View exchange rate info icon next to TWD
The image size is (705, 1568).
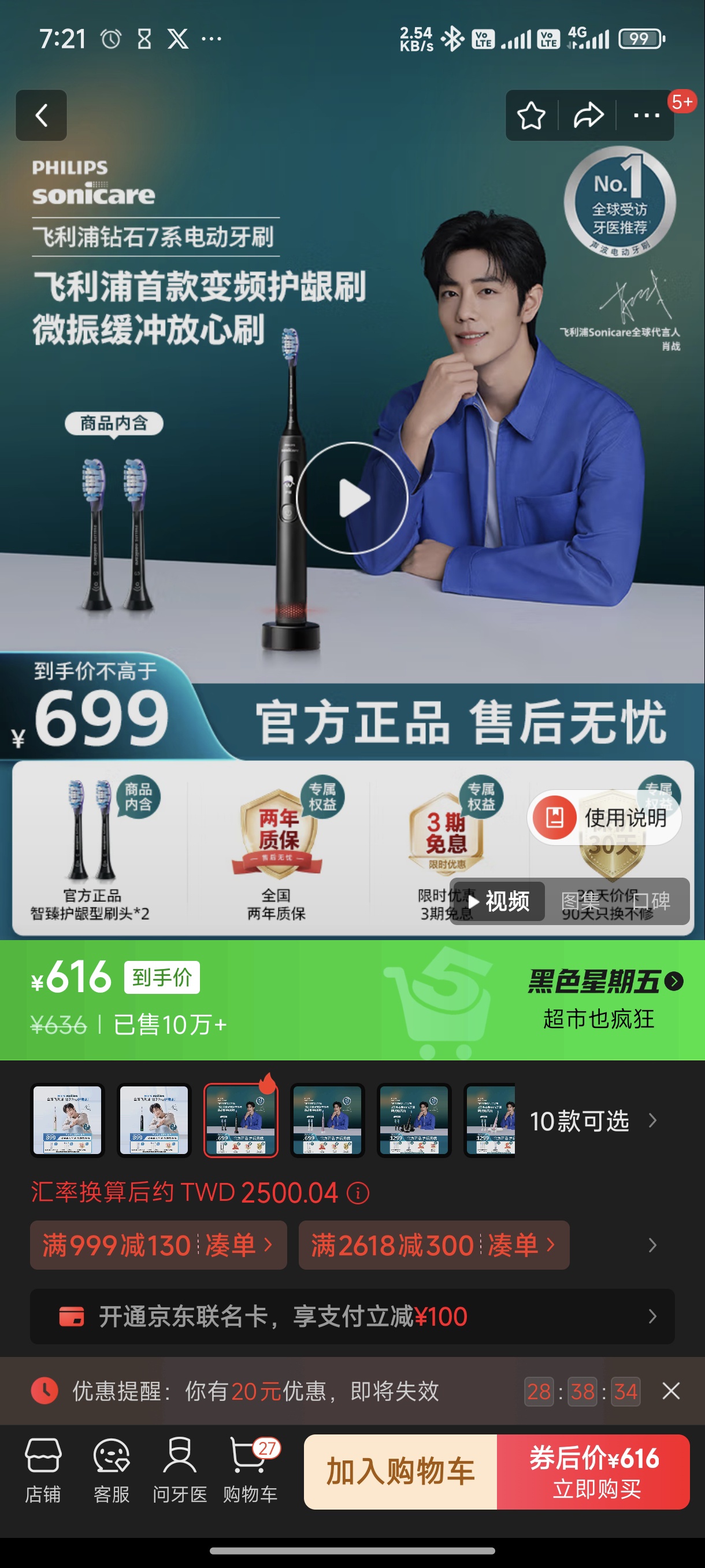(358, 1193)
